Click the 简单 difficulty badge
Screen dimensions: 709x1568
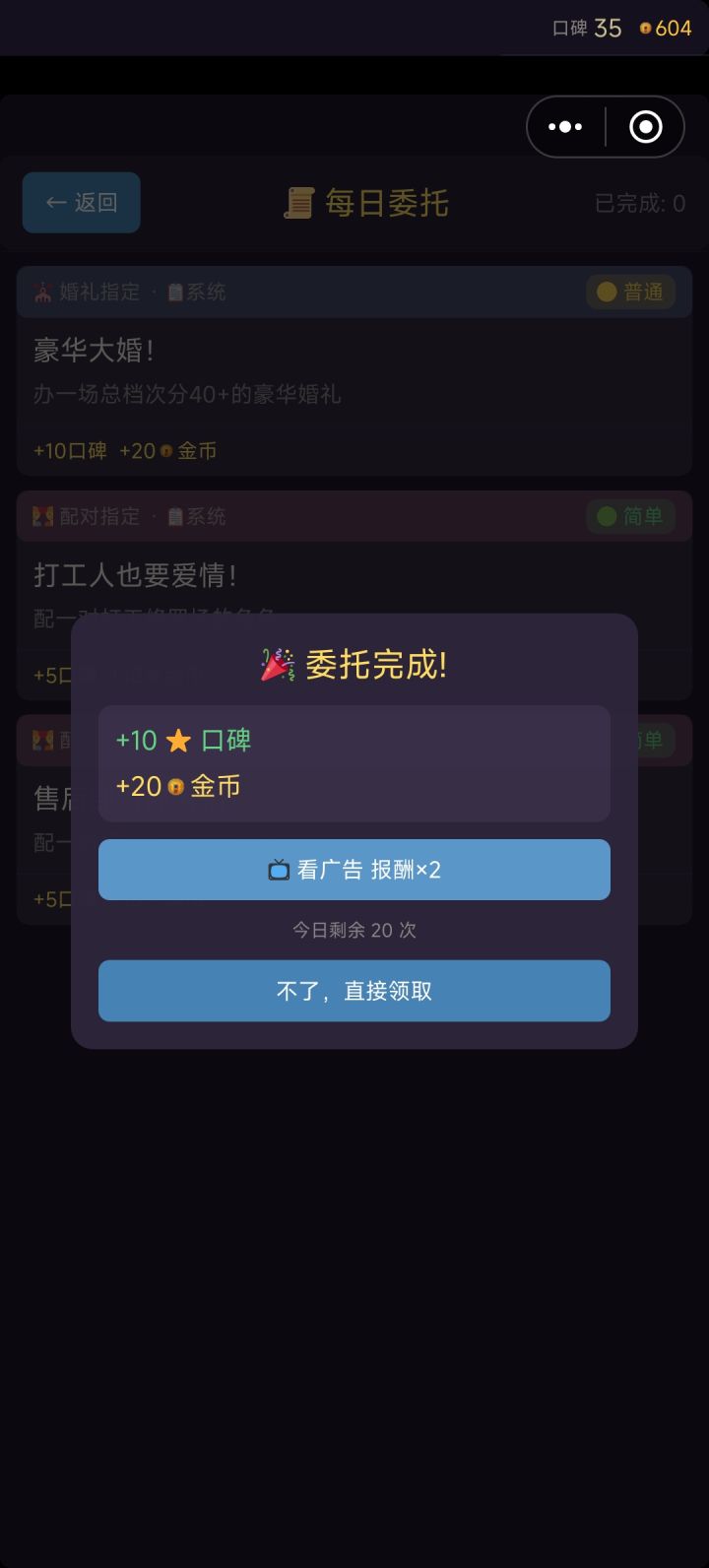point(629,516)
